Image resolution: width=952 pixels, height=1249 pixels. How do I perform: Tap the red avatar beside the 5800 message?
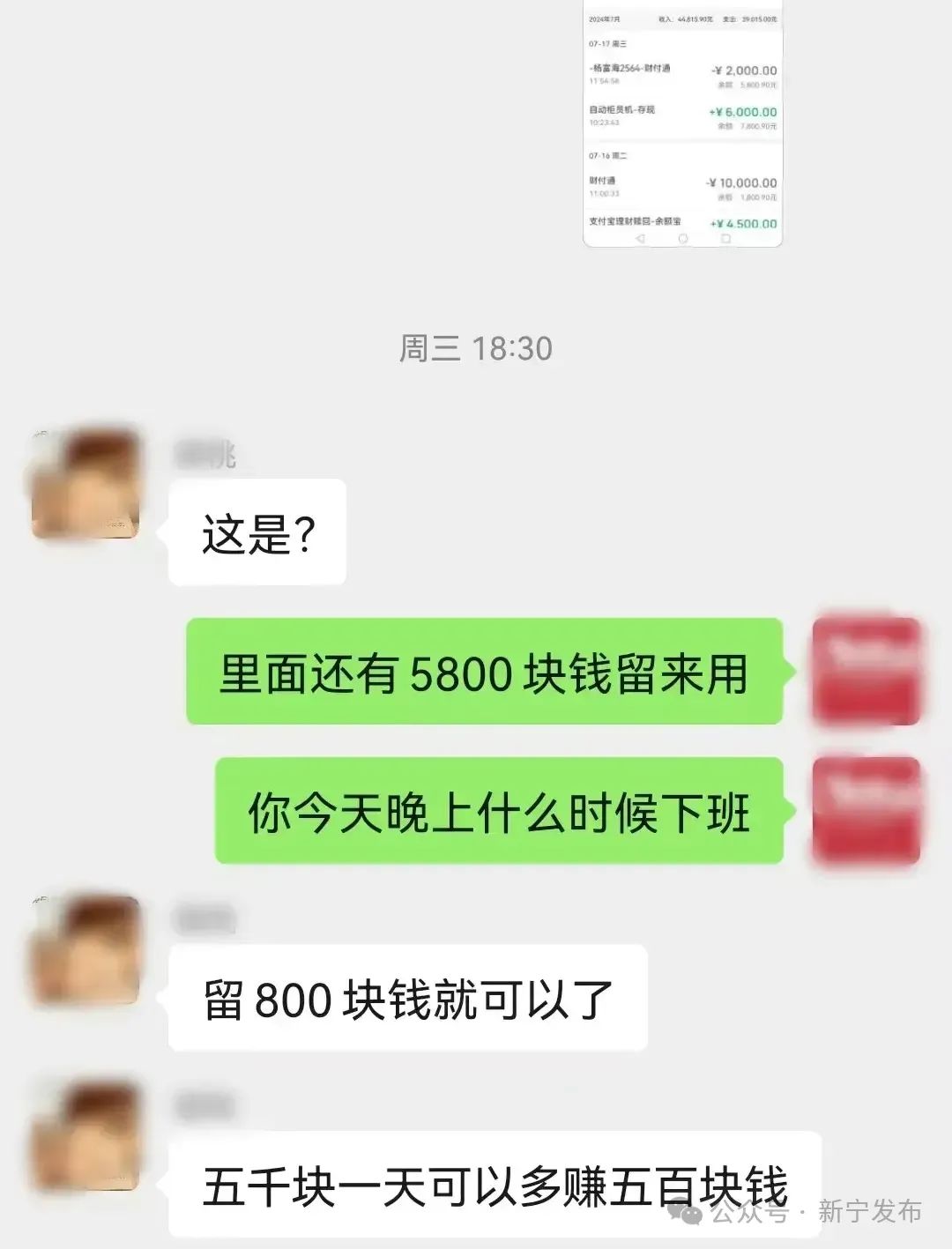[x=866, y=672]
